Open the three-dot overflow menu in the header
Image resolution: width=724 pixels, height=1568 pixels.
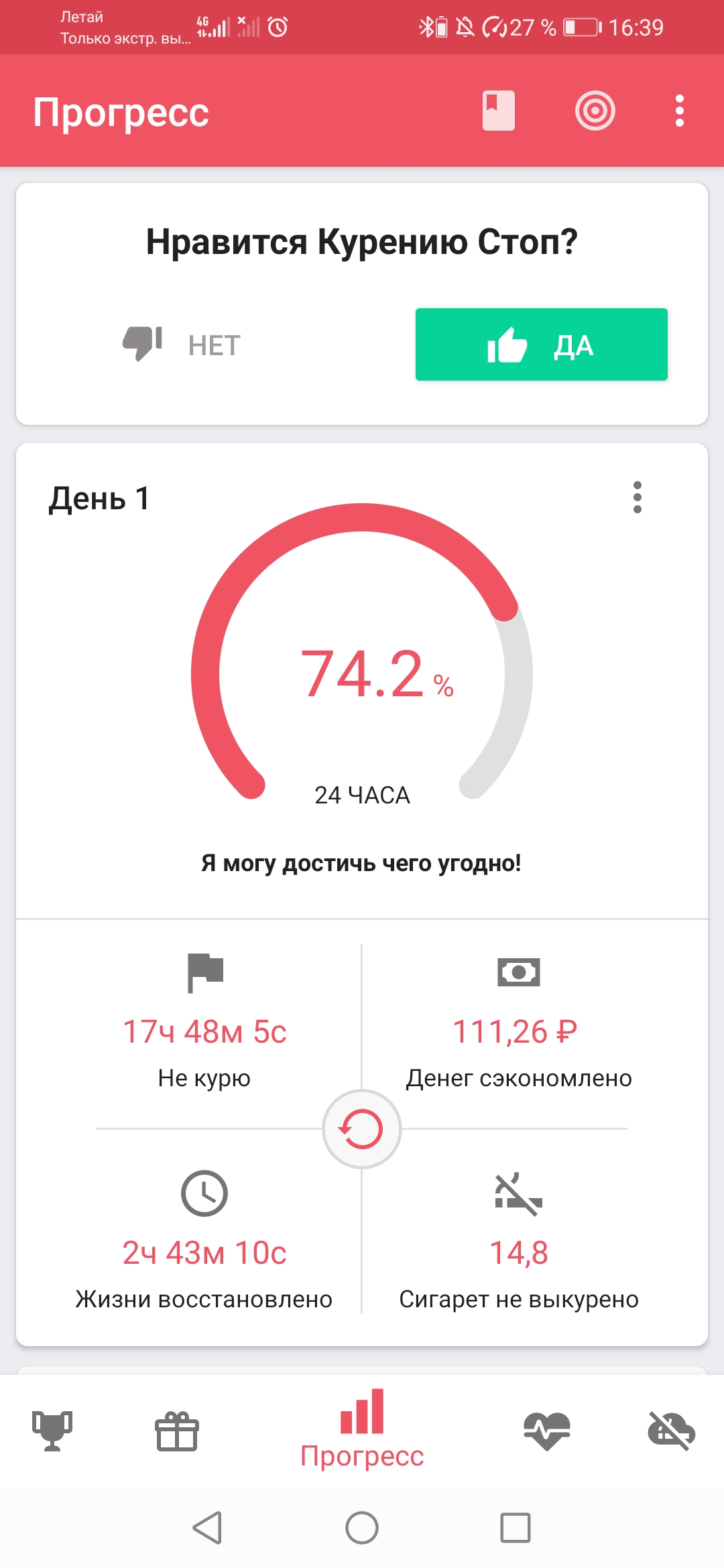pos(679,112)
